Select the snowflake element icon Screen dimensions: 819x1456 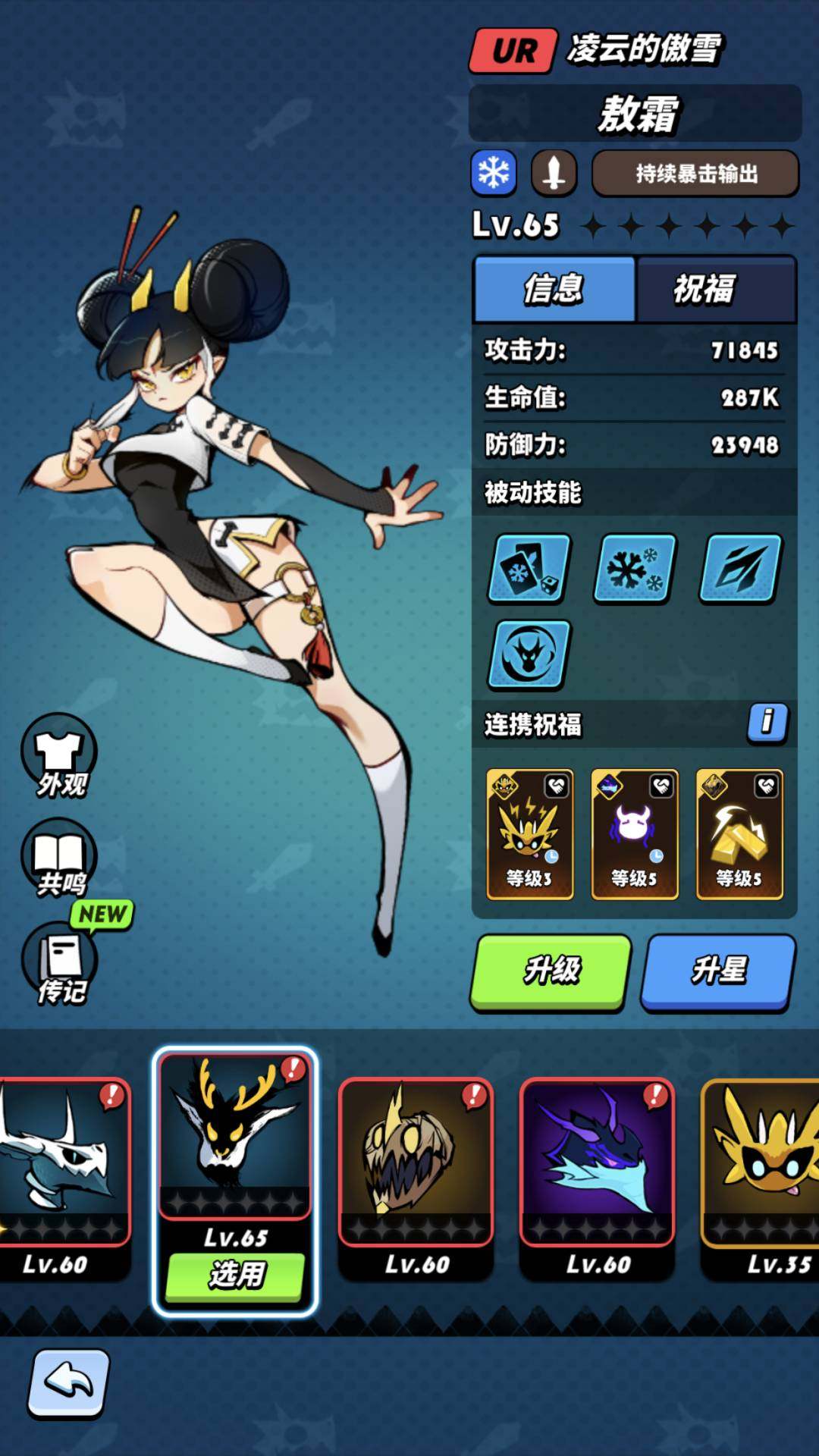(492, 173)
